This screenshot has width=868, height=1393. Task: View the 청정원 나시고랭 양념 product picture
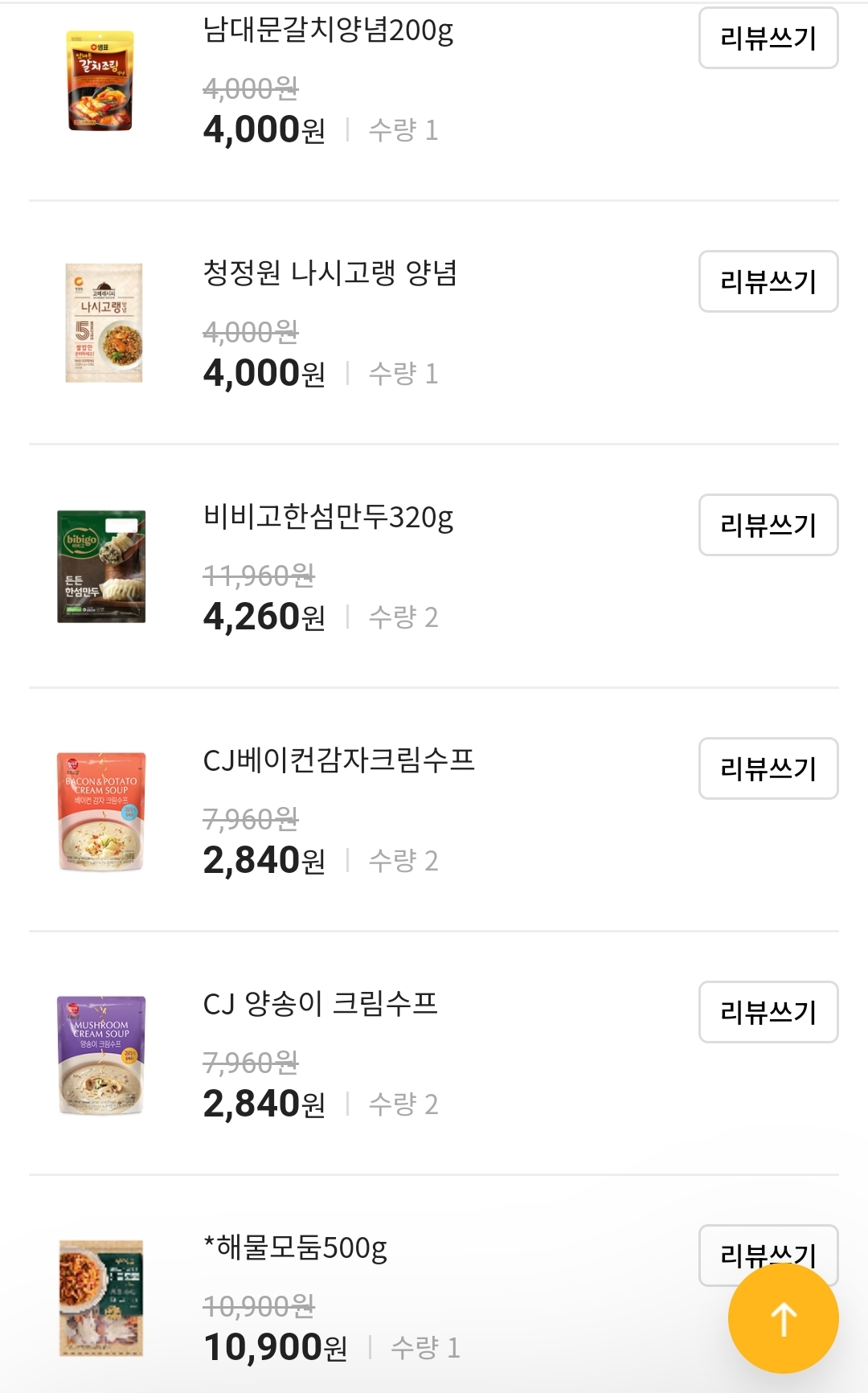[103, 323]
